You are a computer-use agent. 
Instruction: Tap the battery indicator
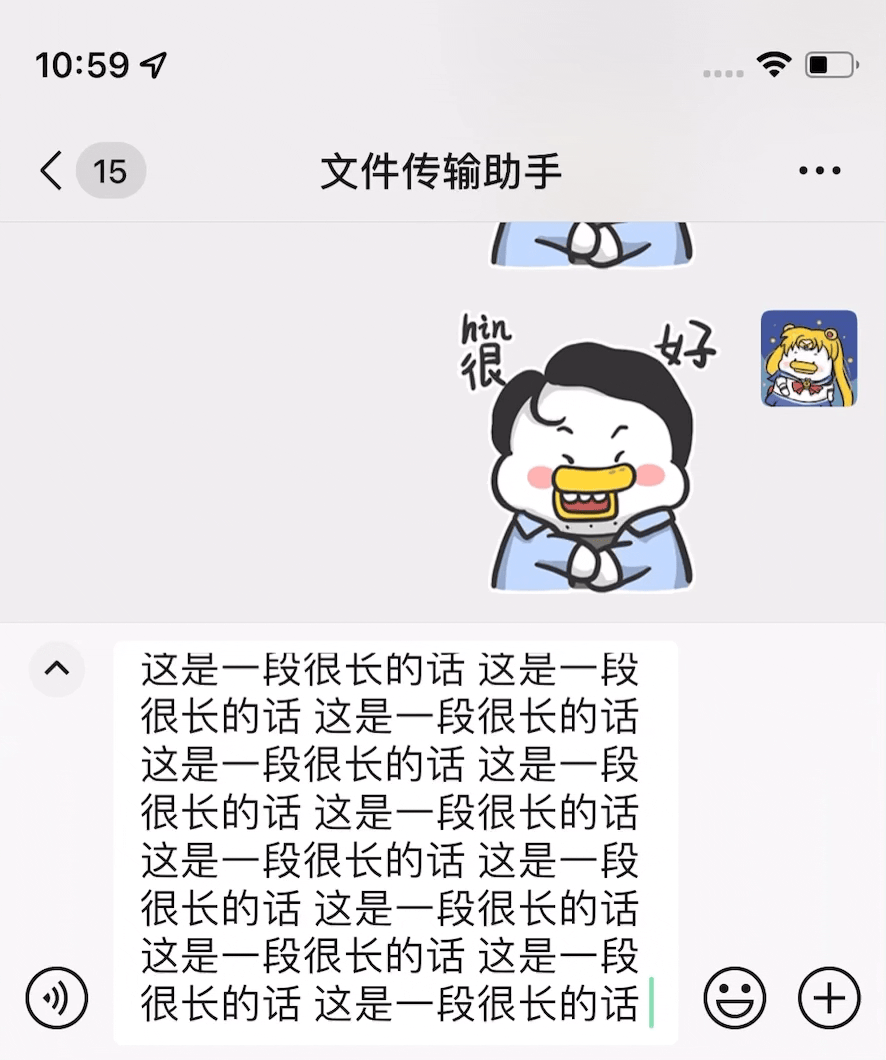pos(831,63)
